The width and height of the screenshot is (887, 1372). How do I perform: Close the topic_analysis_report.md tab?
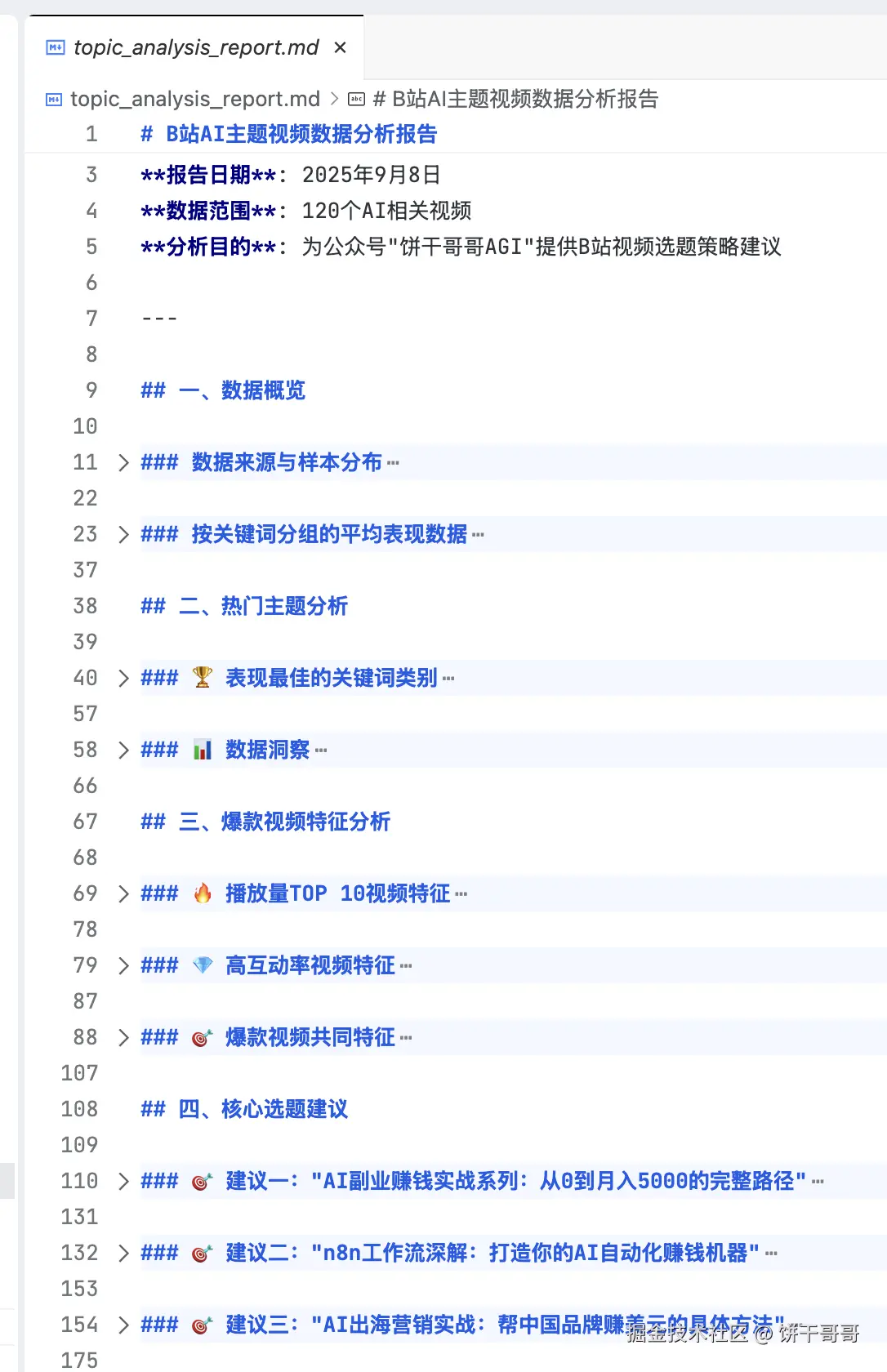point(341,48)
